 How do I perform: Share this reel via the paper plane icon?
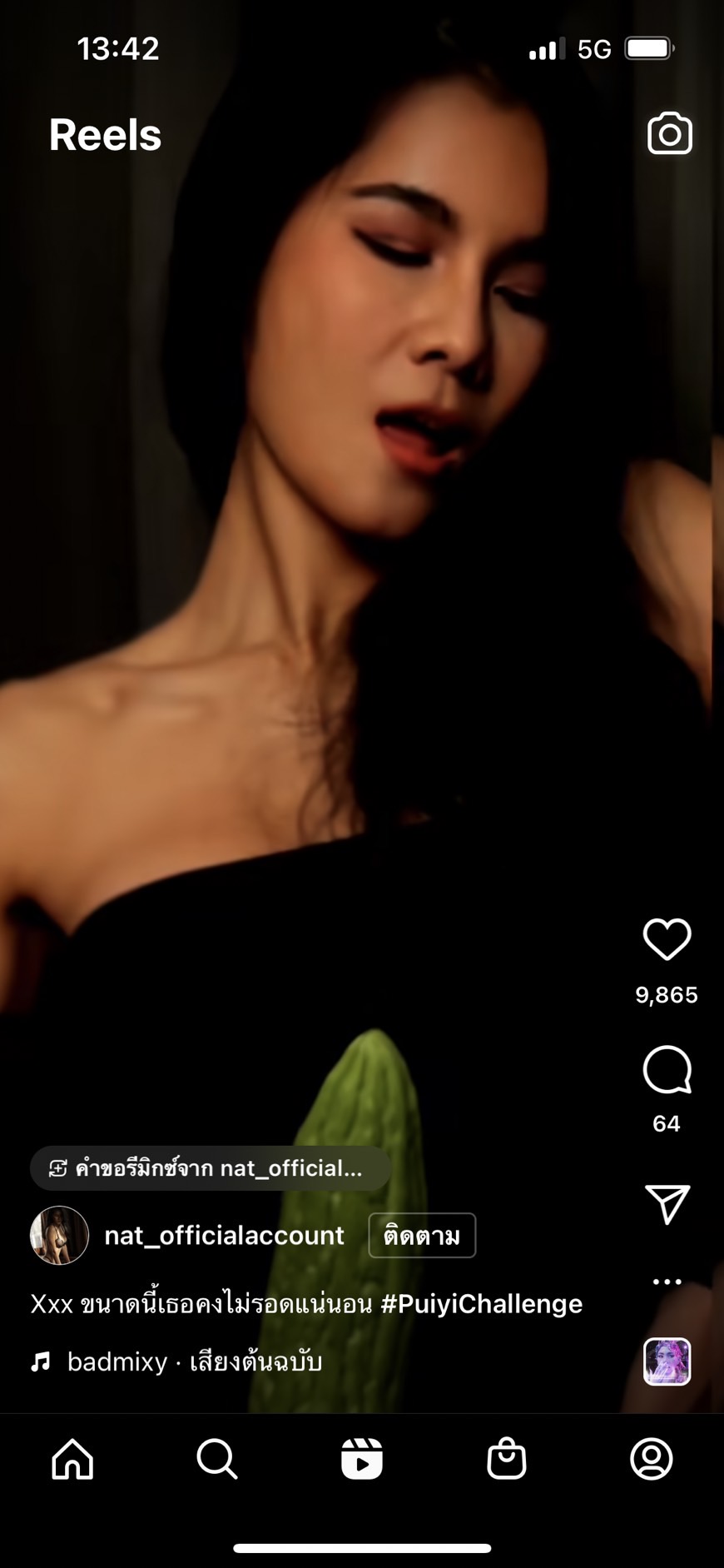click(x=667, y=1204)
